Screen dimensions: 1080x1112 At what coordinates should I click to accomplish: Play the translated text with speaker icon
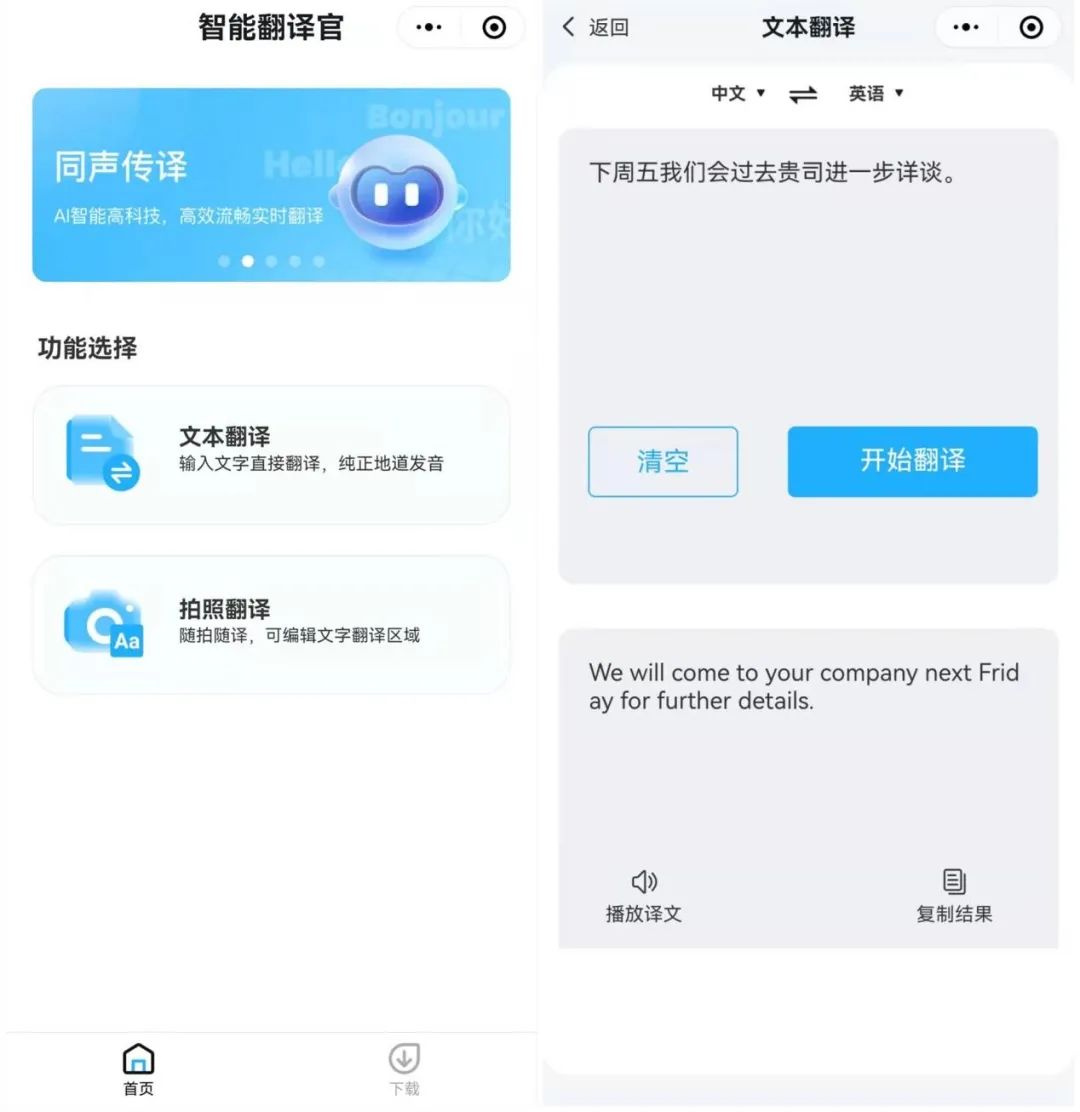[645, 882]
